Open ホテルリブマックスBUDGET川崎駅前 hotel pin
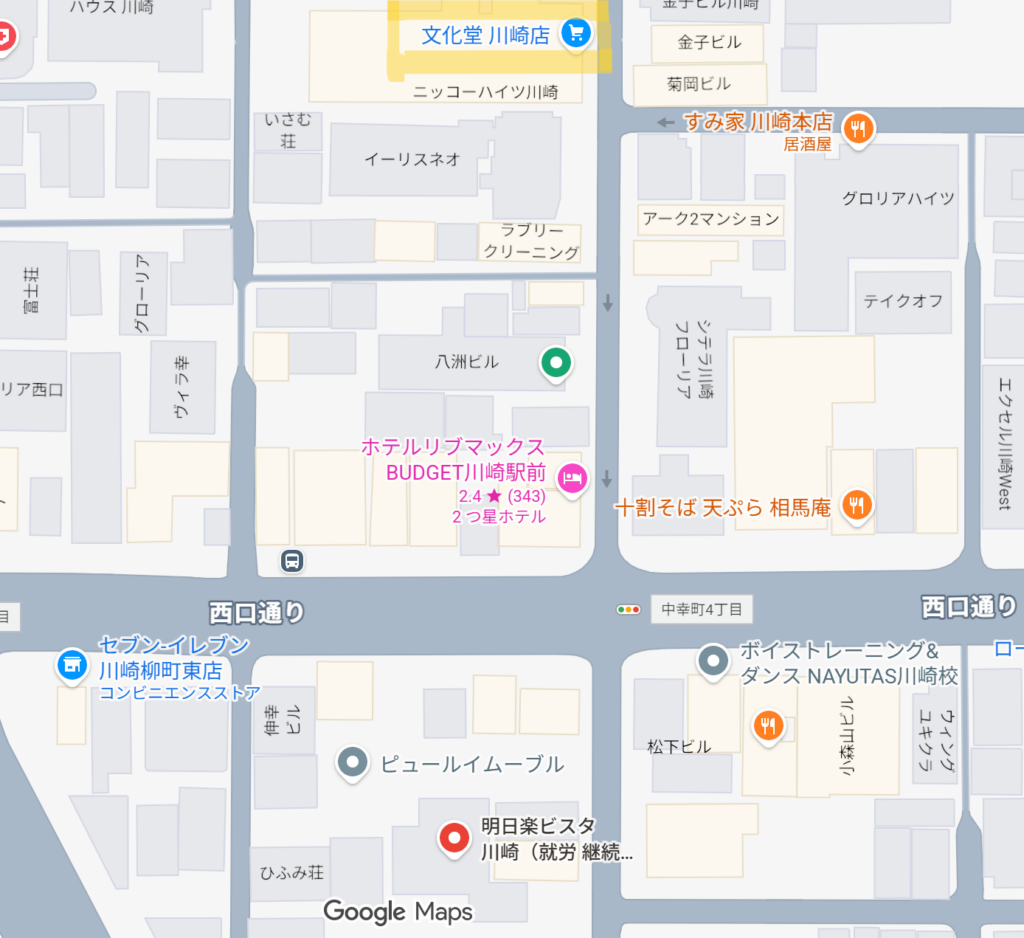This screenshot has width=1024, height=938. pos(572,477)
